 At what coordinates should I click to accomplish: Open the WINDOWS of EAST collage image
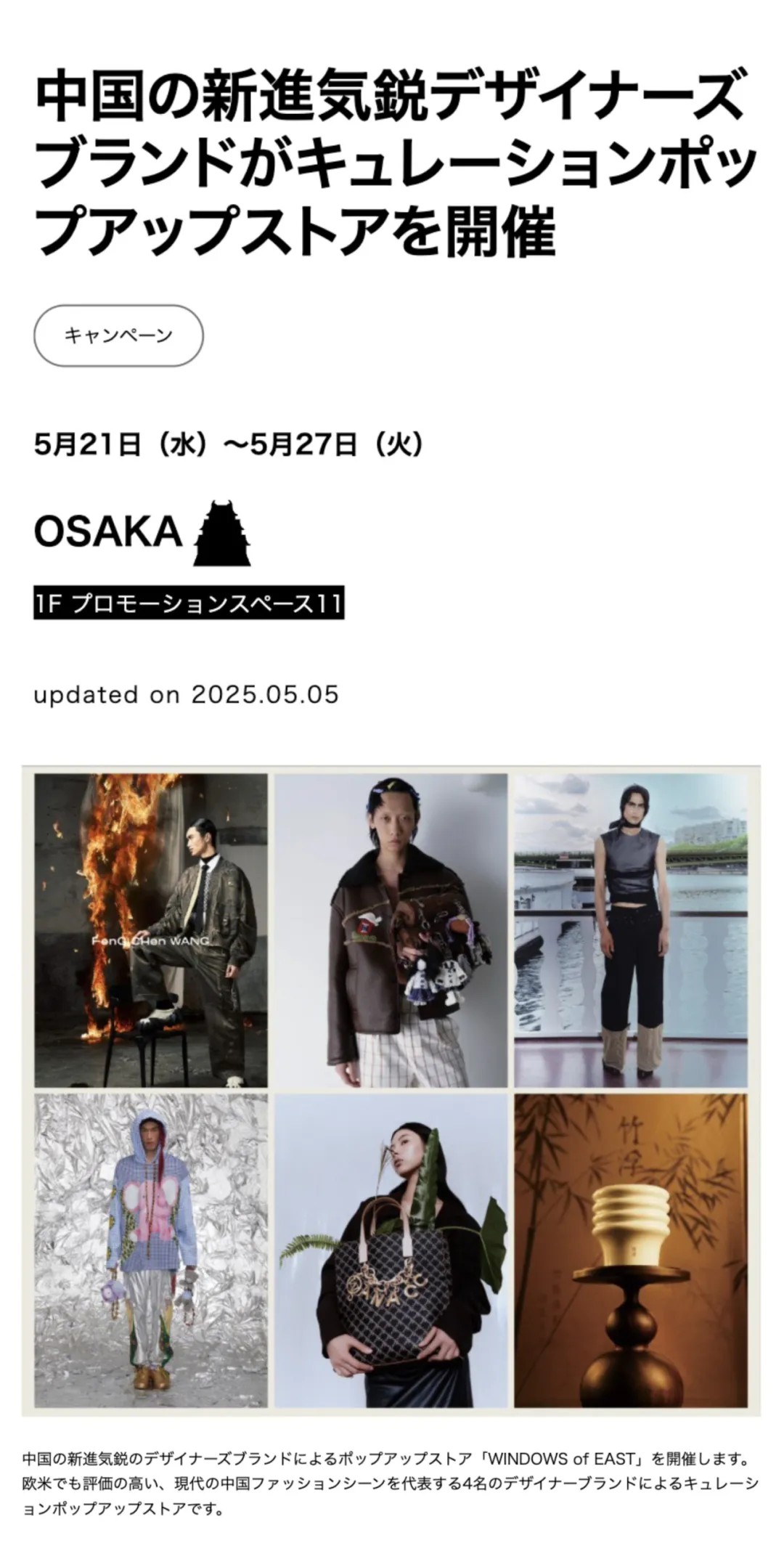pos(391,1091)
